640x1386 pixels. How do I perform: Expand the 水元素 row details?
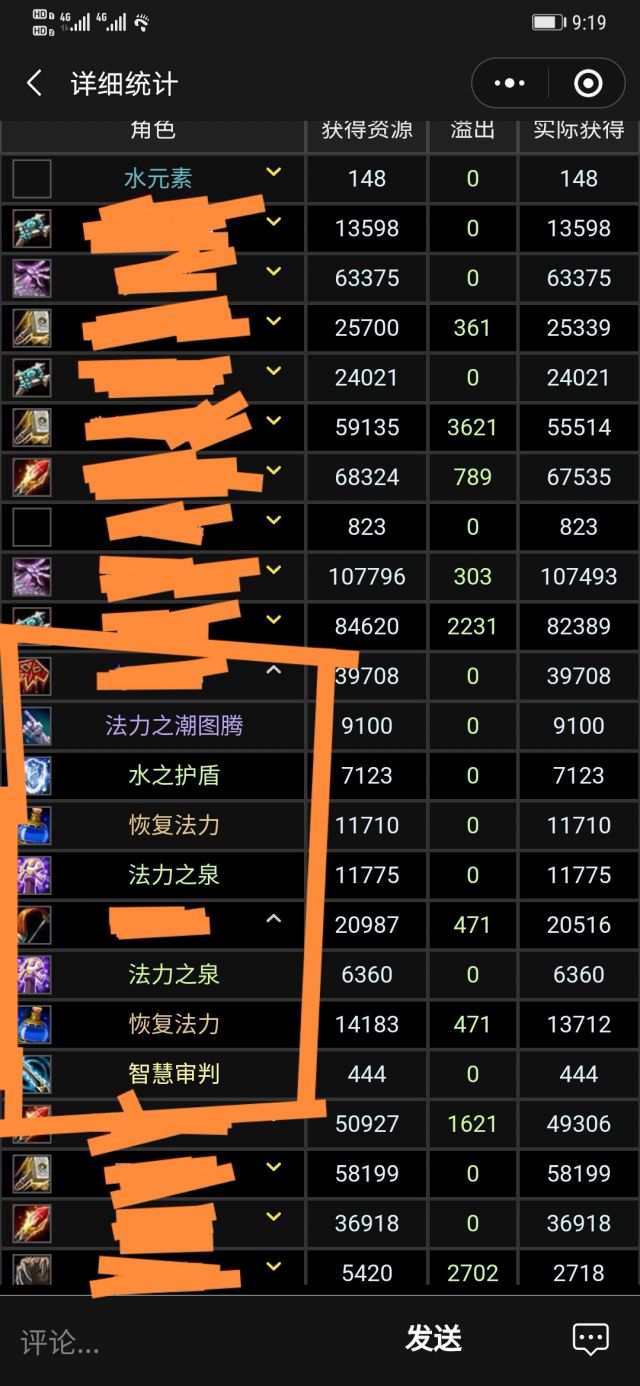273,173
